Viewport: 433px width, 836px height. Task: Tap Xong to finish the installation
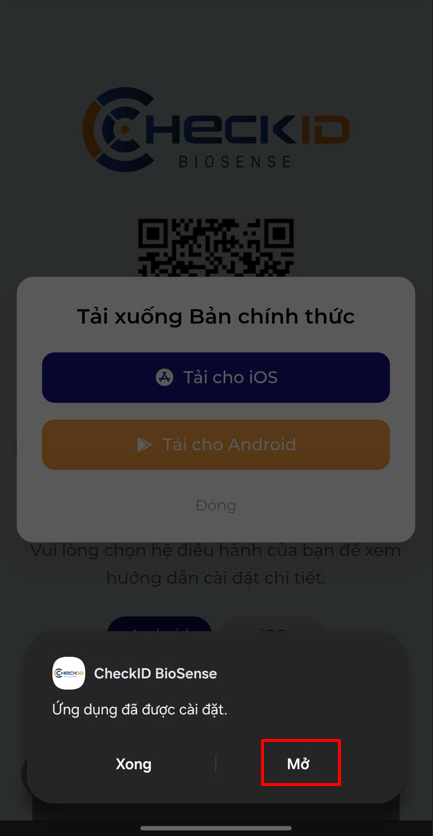(x=133, y=764)
